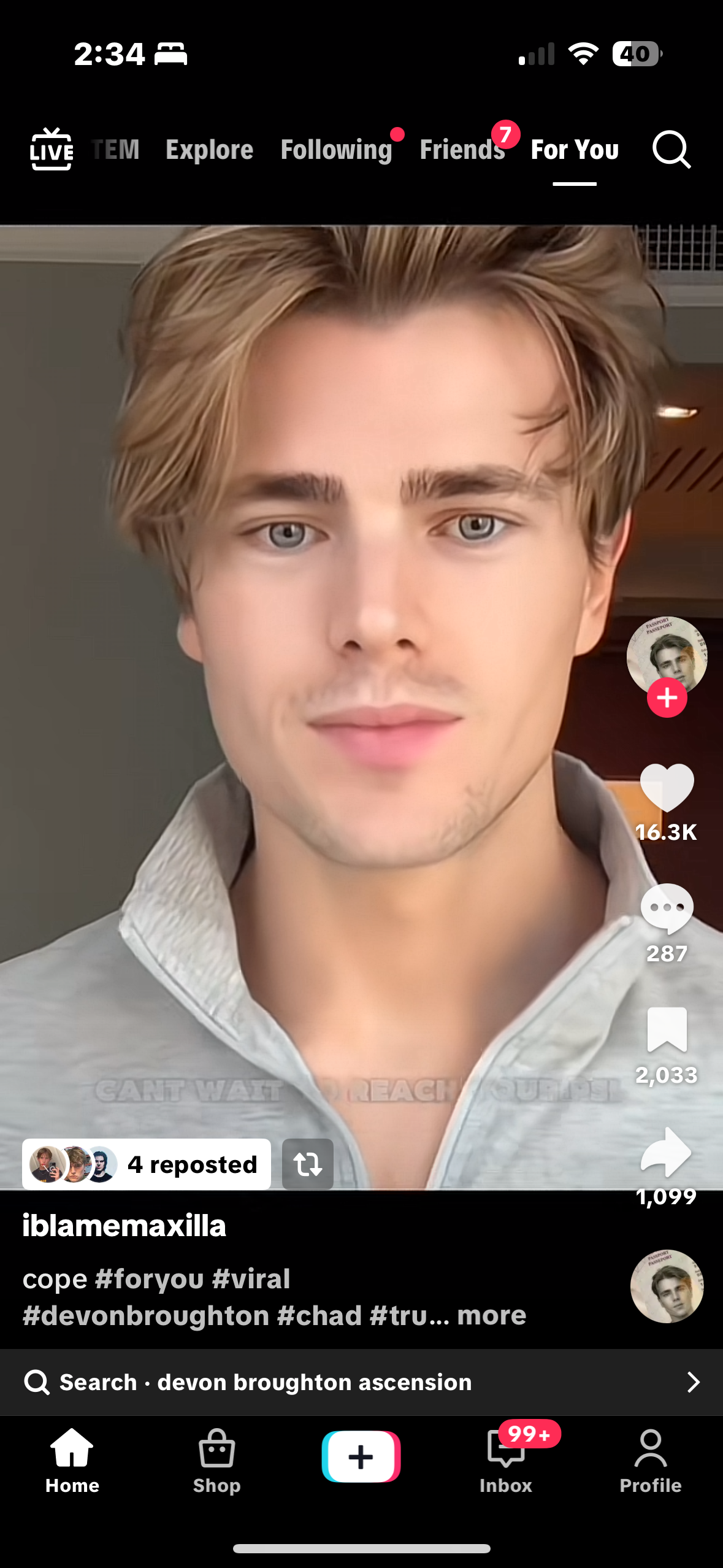
Task: Go to the Shop tab
Action: [x=216, y=1461]
